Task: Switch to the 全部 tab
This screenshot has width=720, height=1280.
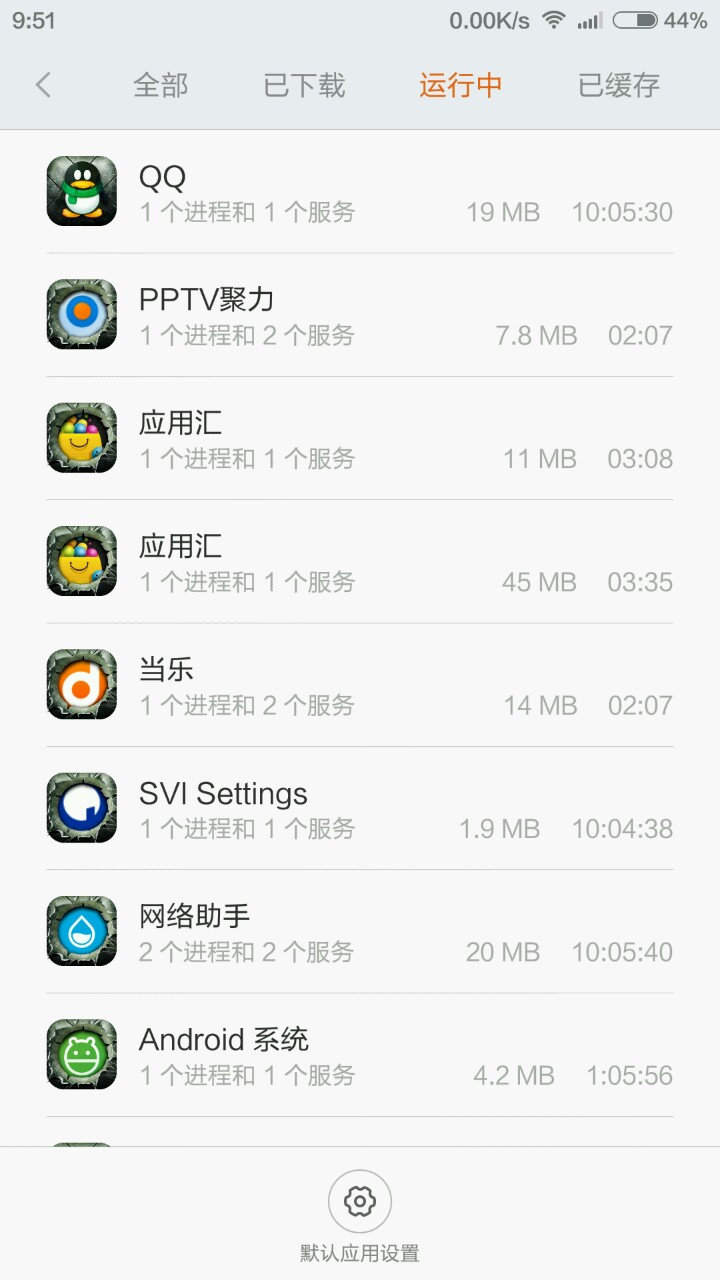Action: (x=161, y=85)
